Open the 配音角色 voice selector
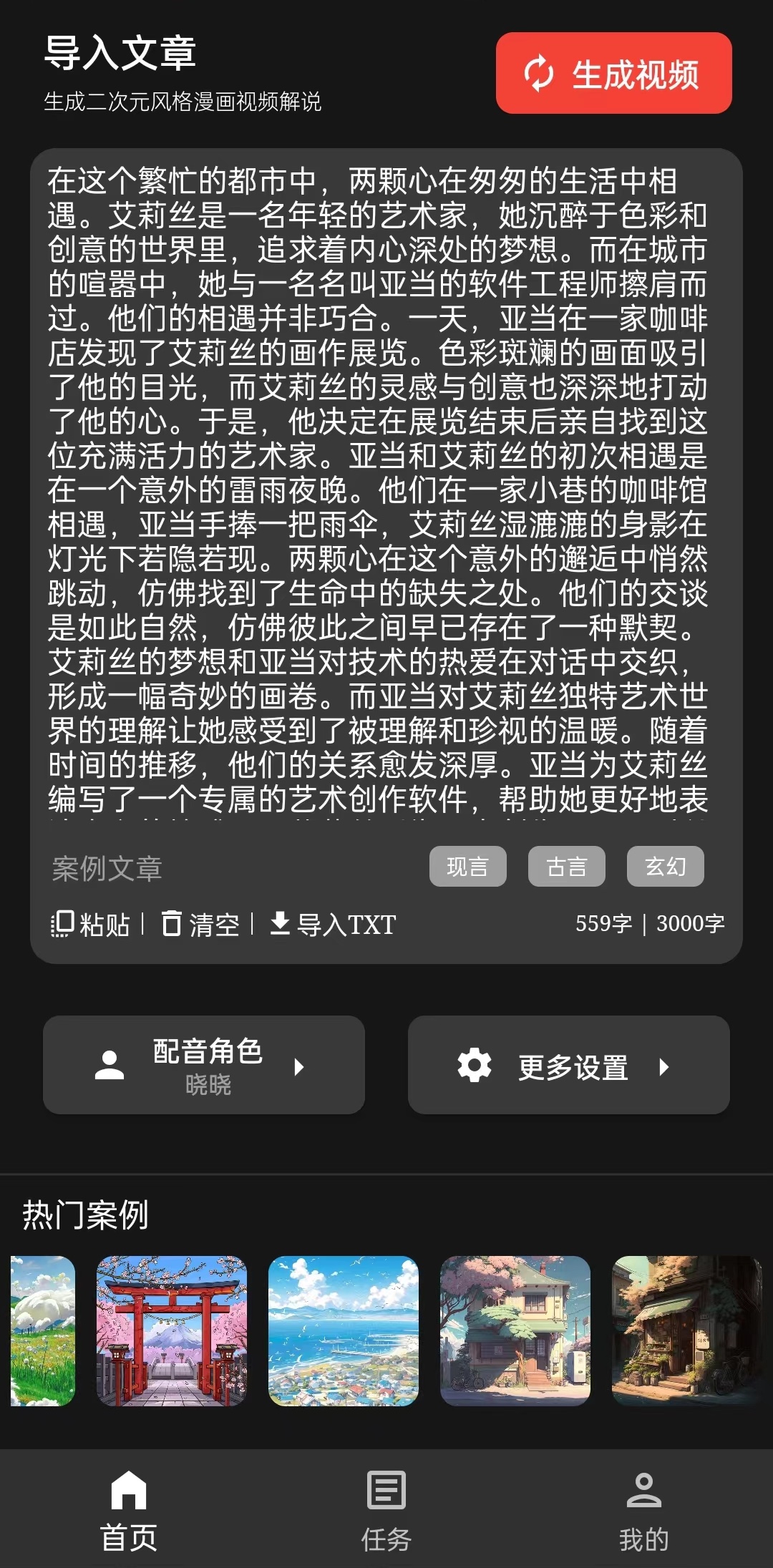This screenshot has height=1568, width=773. tap(204, 1065)
